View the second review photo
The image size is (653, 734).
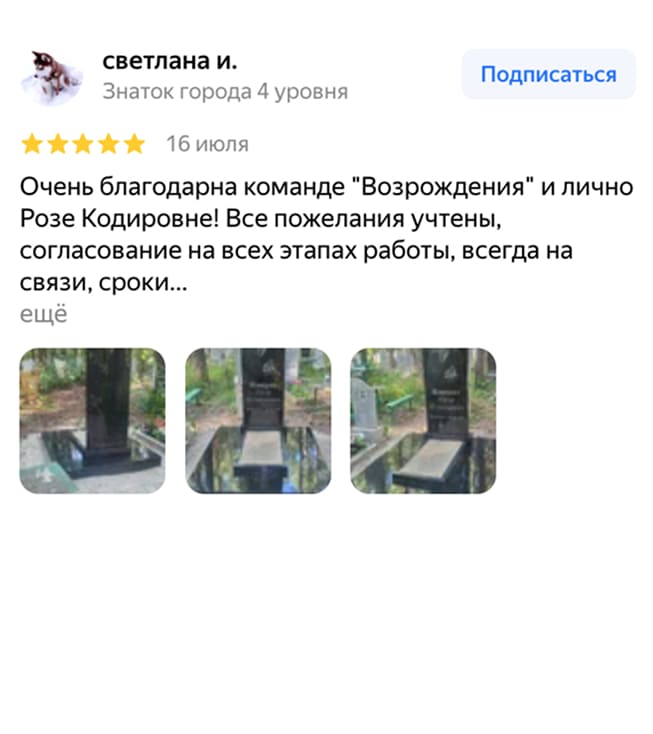click(258, 420)
